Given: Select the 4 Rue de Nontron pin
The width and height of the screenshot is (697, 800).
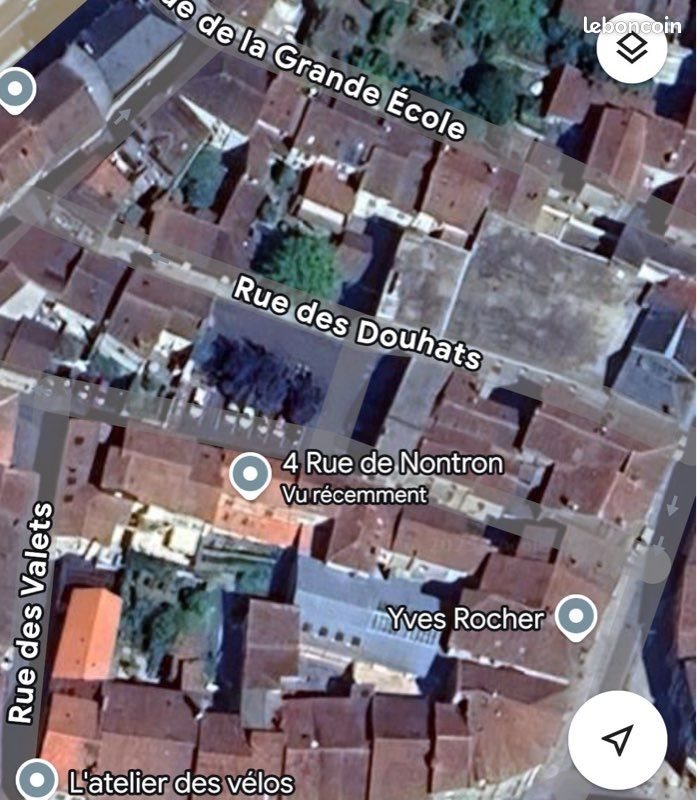Looking at the screenshot, I should pos(249,474).
